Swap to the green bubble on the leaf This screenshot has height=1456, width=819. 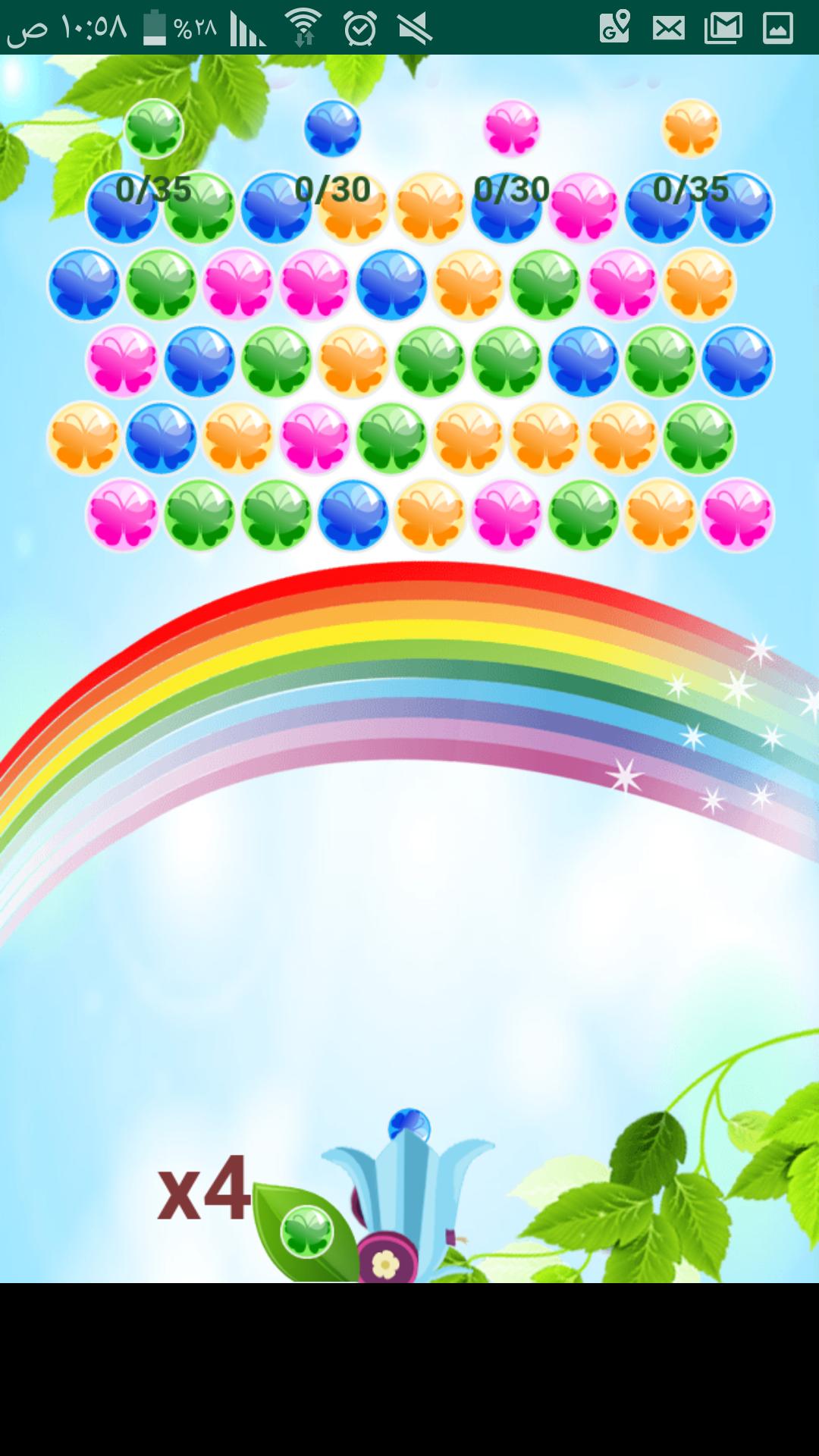[x=307, y=1232]
